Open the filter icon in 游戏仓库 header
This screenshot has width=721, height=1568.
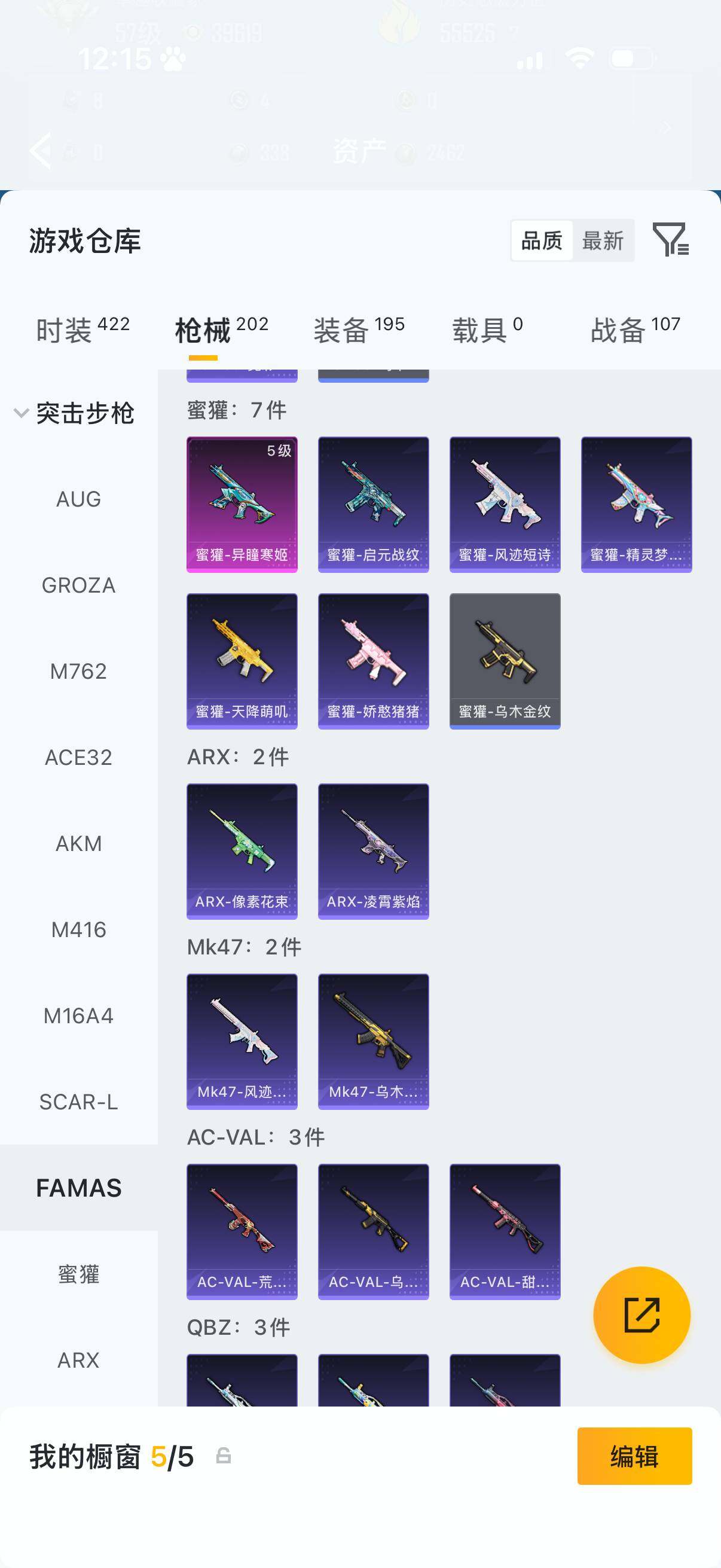[670, 239]
